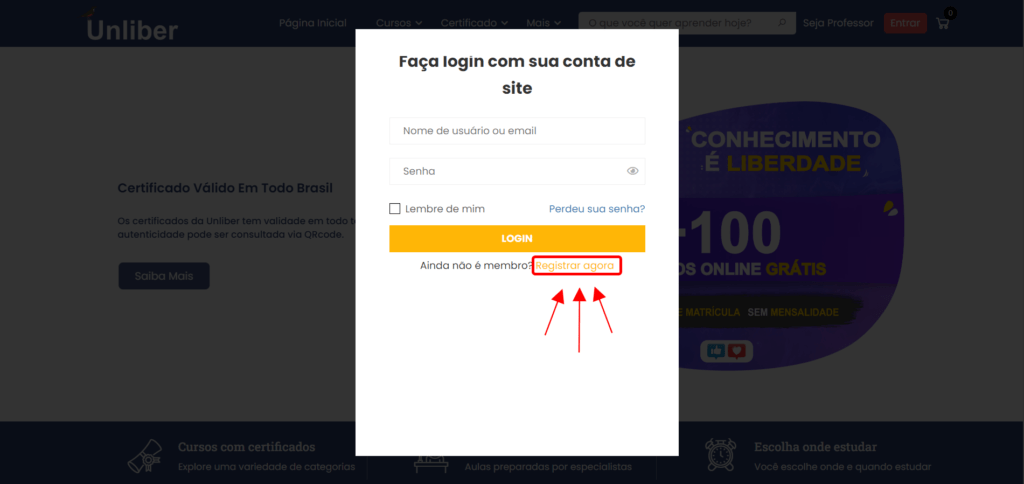Focus the Senha password field
Image resolution: width=1024 pixels, height=484 pixels.
[505, 171]
